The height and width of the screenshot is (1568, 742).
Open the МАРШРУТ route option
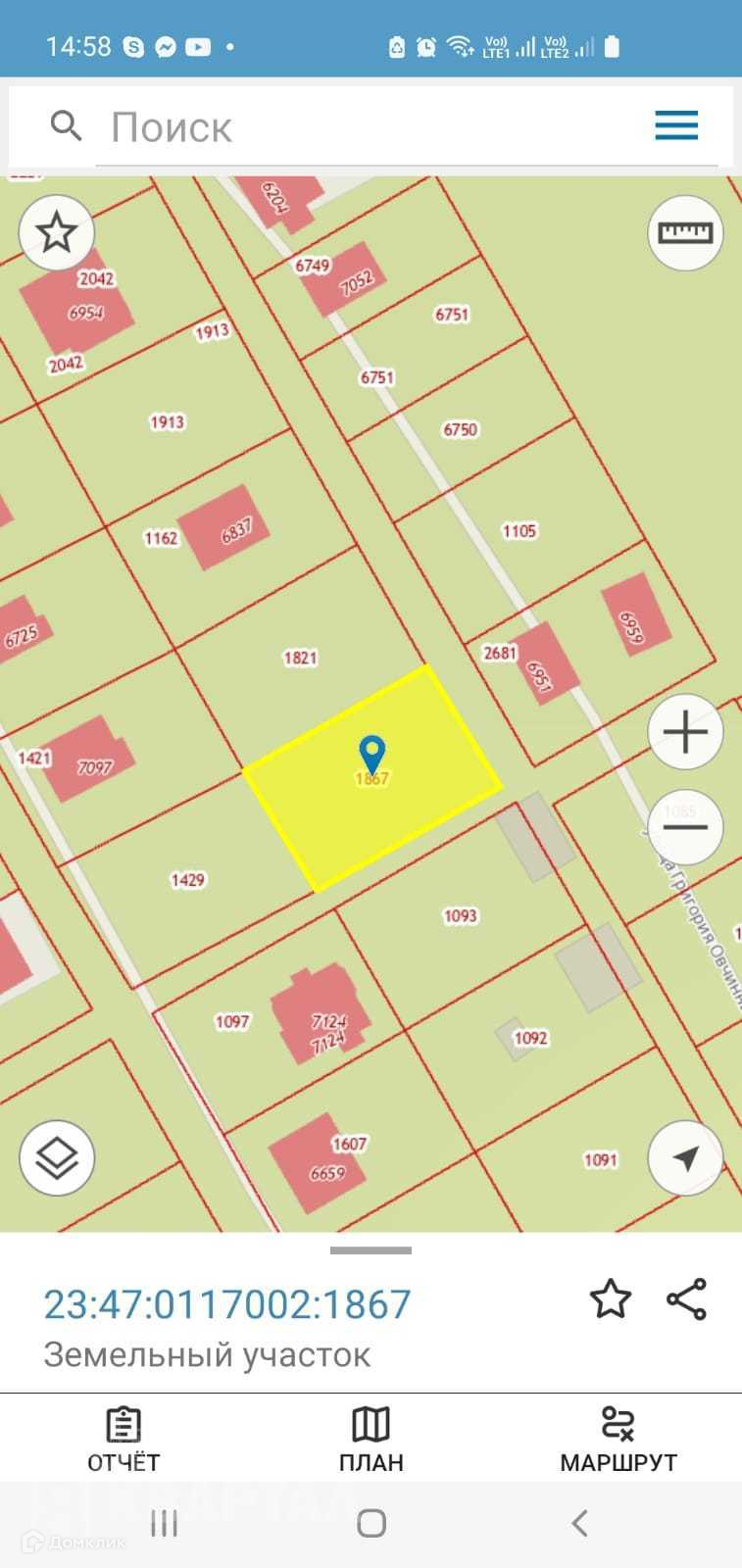click(618, 1439)
